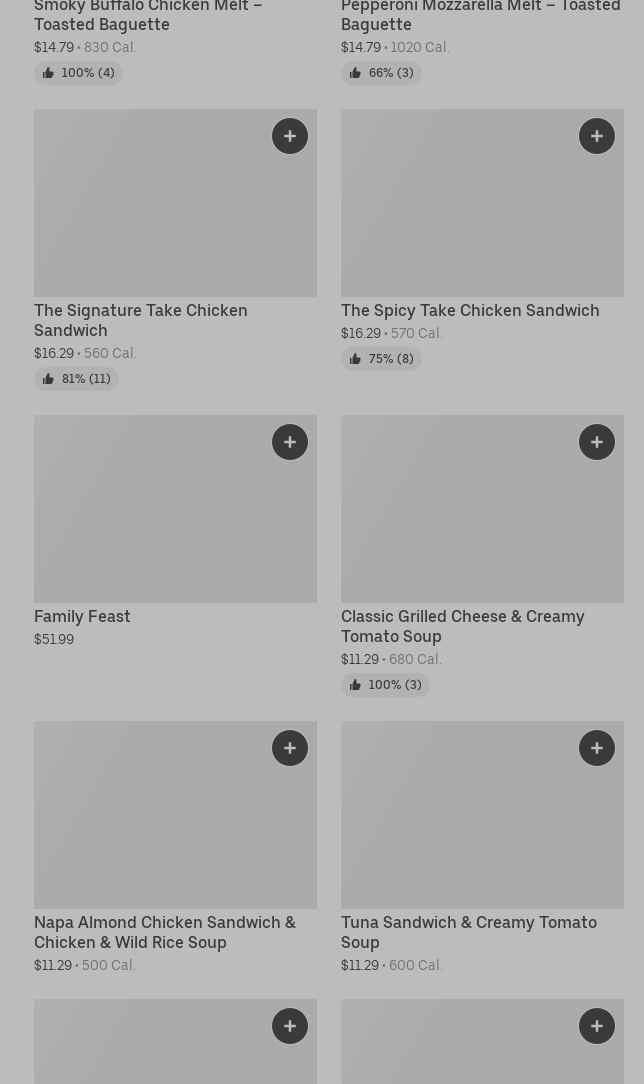This screenshot has height=1084, width=644.
Task: Add The Signature Take Chicken Sandwich to cart
Action: click(290, 136)
